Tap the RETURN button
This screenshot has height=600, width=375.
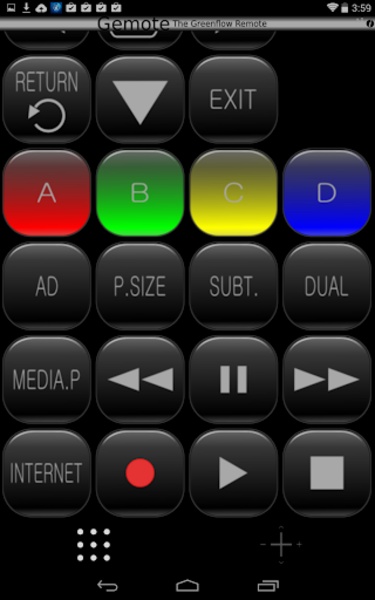[47, 100]
